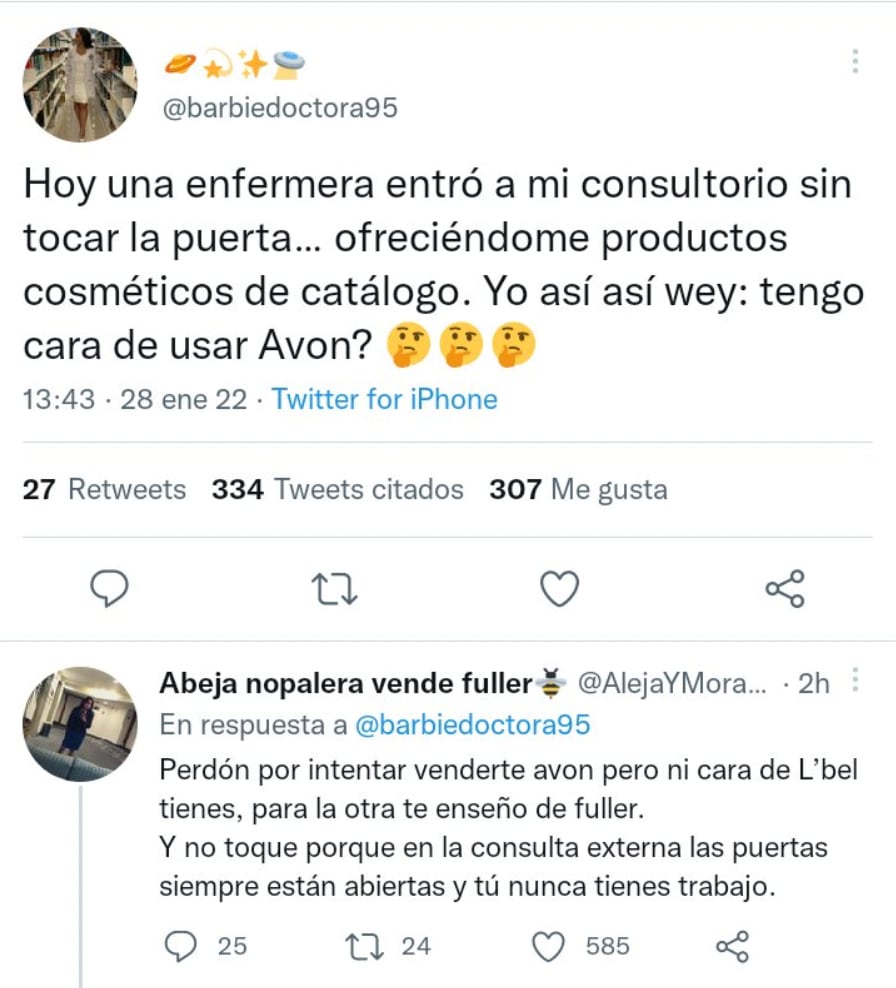
Task: Open Abeja nopalera's profile picture
Action: 79,724
